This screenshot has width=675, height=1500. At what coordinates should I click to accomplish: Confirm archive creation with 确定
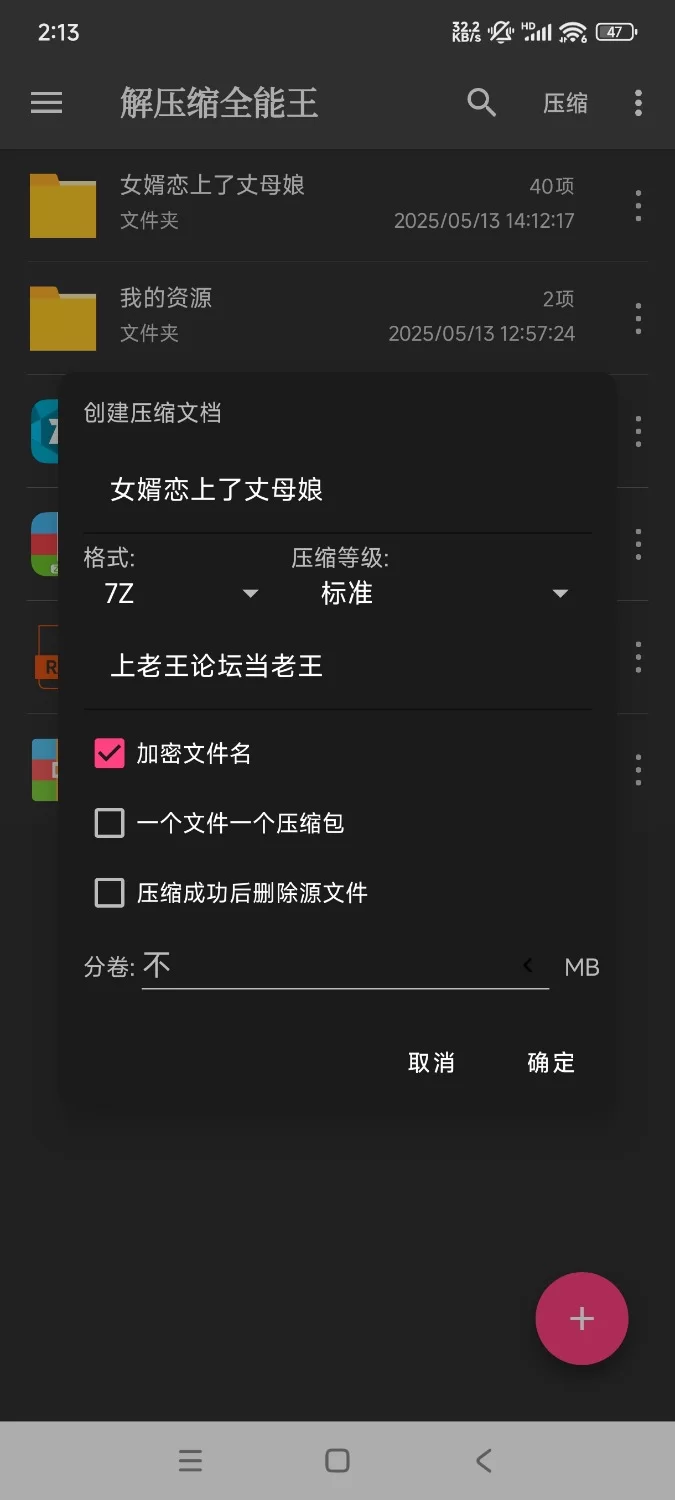tap(551, 1062)
